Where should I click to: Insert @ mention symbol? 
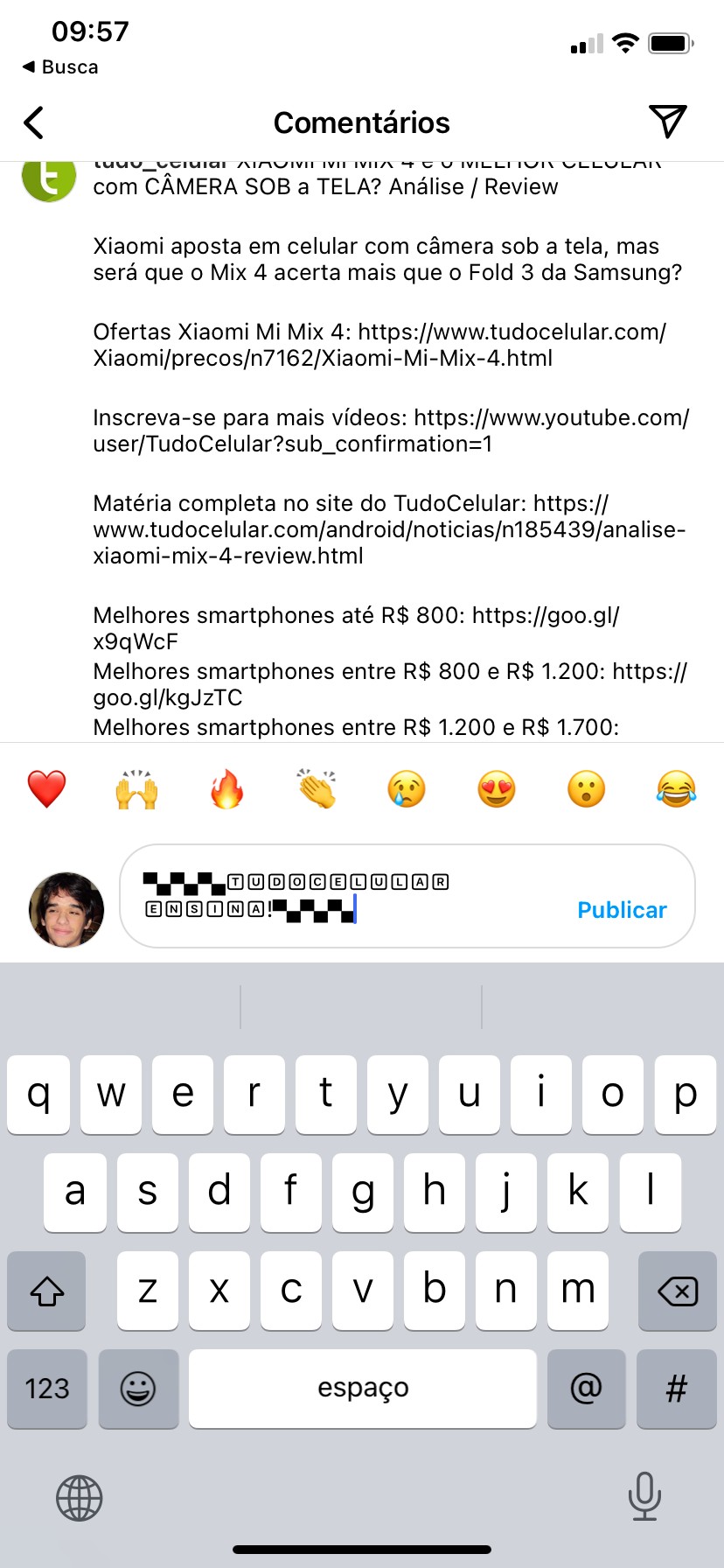(586, 1389)
